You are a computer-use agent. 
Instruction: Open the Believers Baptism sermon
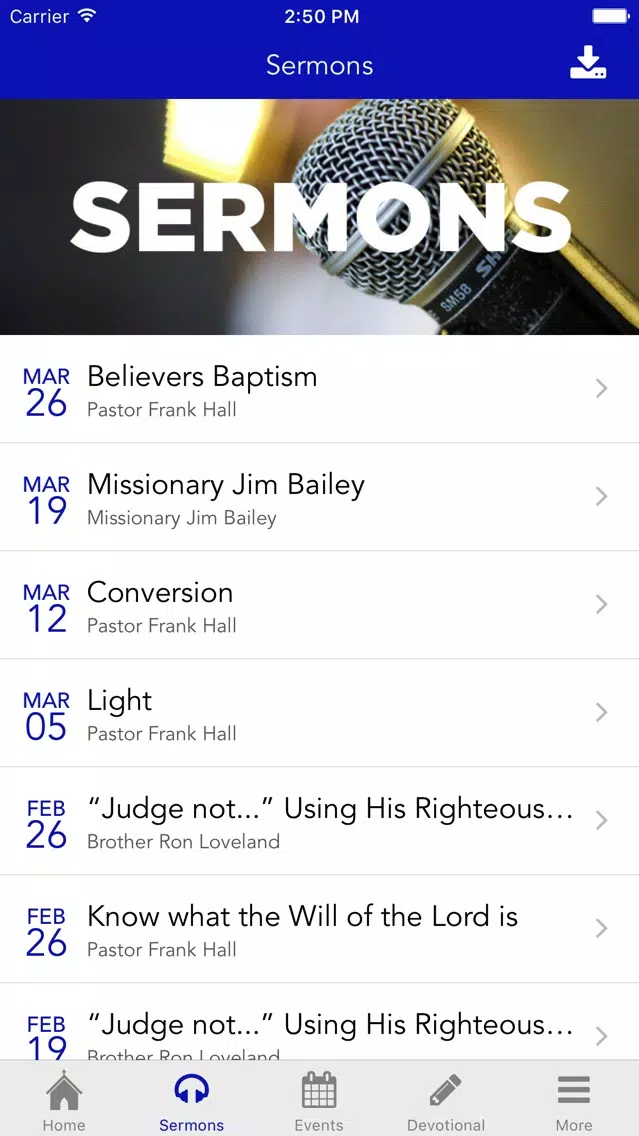tap(320, 389)
